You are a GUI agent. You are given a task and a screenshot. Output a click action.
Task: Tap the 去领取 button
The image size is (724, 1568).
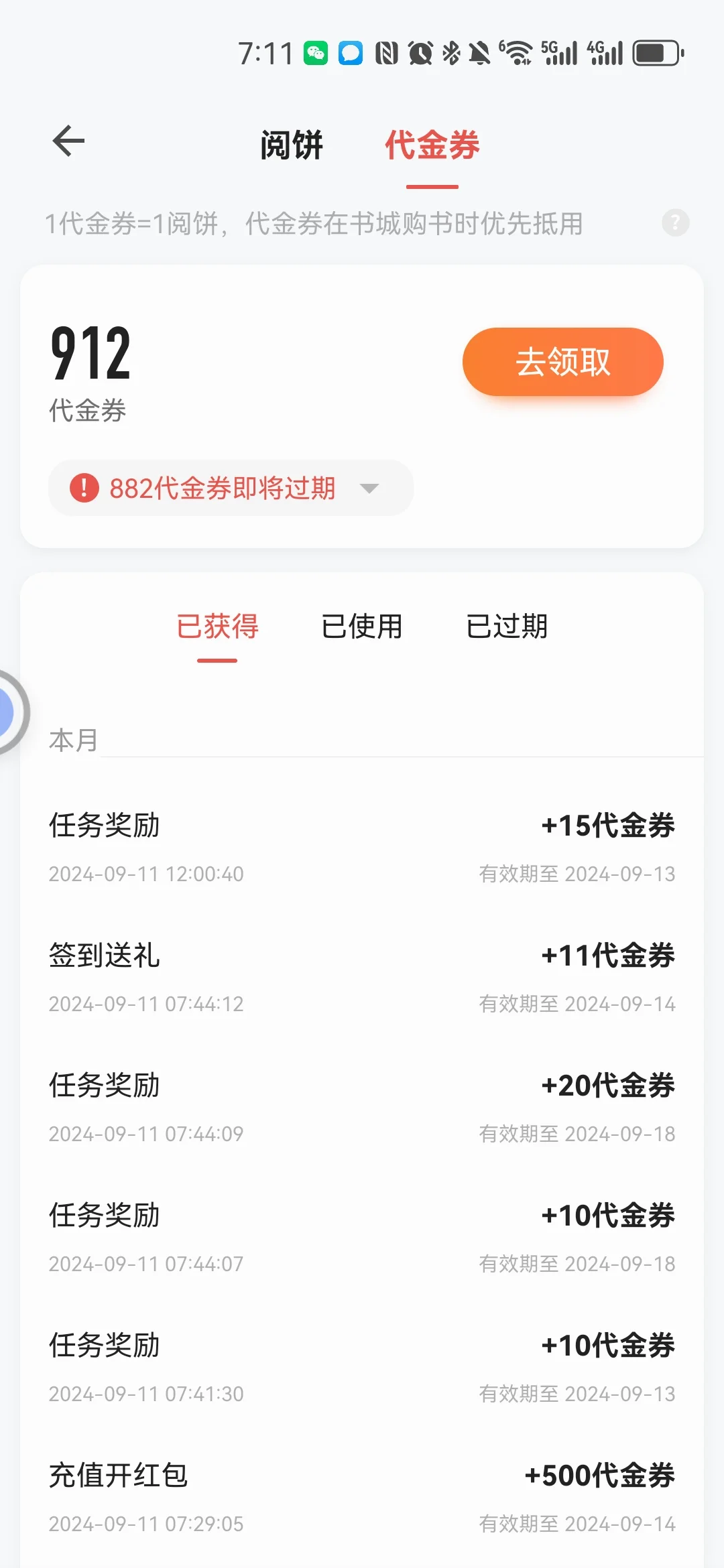pyautogui.click(x=562, y=362)
